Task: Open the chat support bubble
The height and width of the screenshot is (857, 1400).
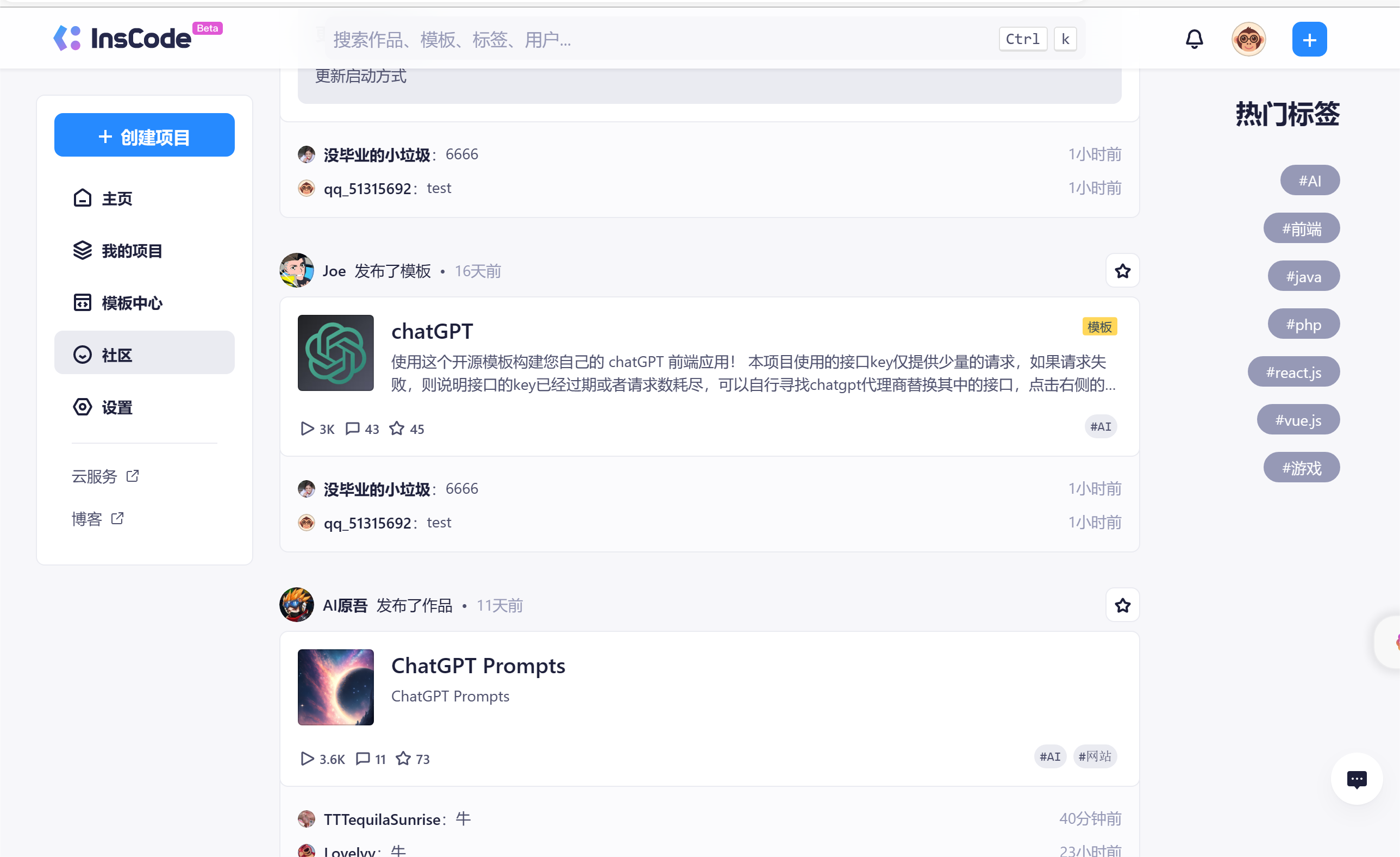Action: [x=1357, y=779]
